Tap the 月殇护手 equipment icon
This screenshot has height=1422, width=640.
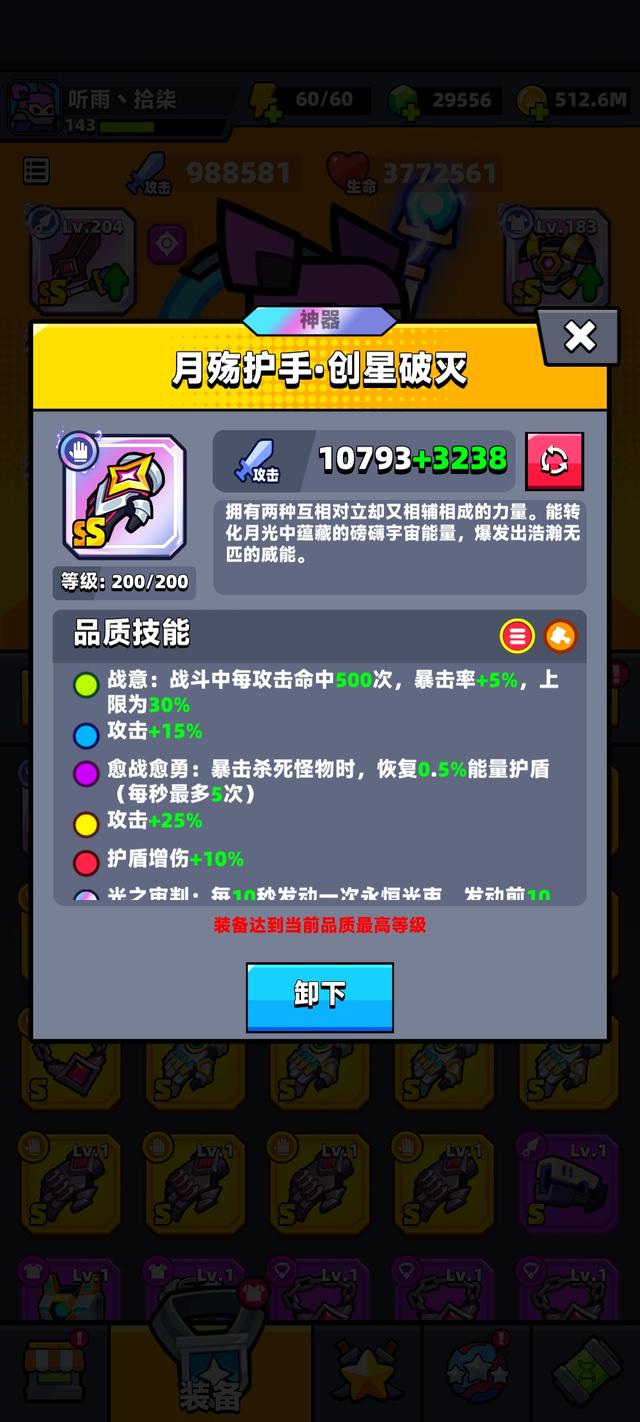click(x=124, y=497)
